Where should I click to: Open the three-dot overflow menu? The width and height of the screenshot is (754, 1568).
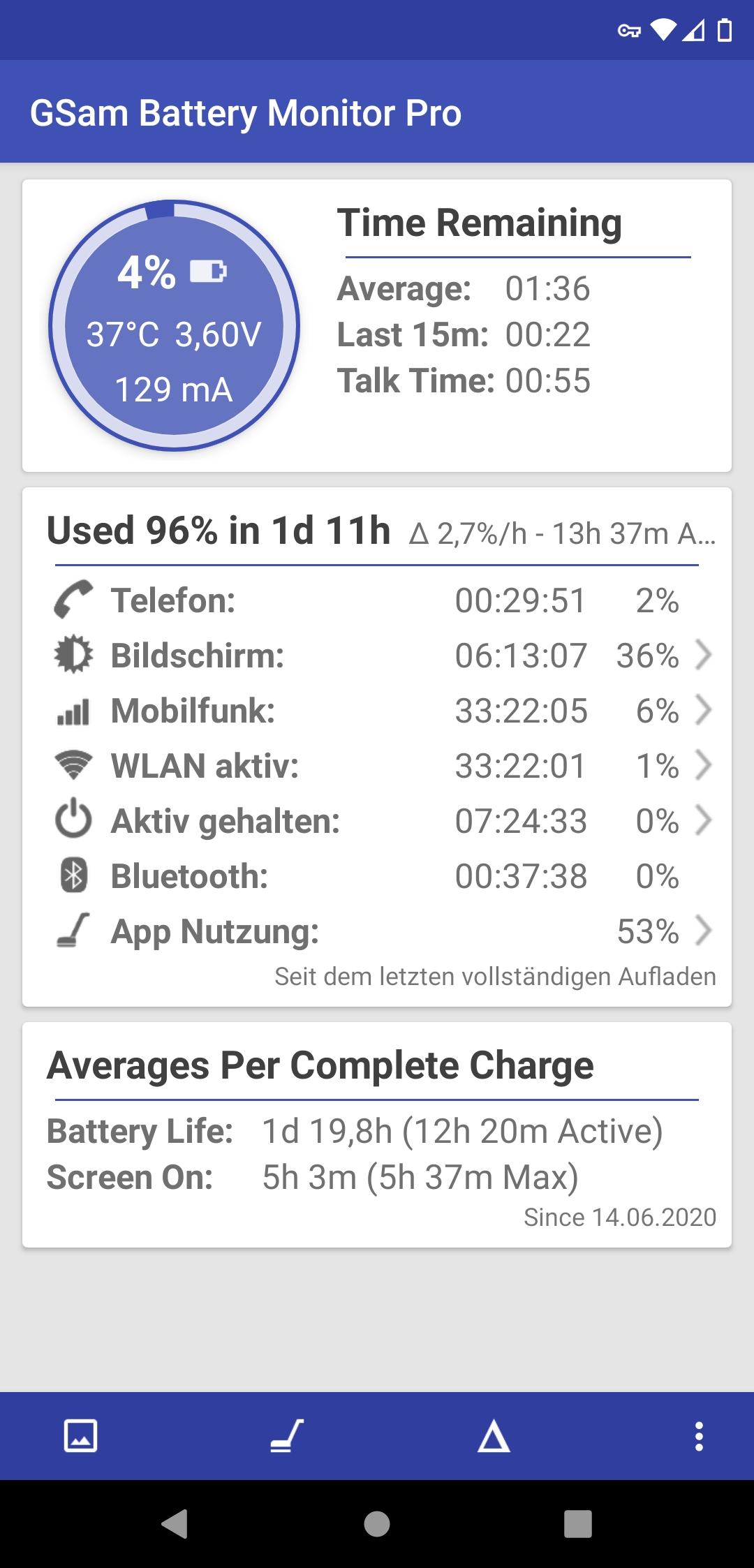(699, 1437)
